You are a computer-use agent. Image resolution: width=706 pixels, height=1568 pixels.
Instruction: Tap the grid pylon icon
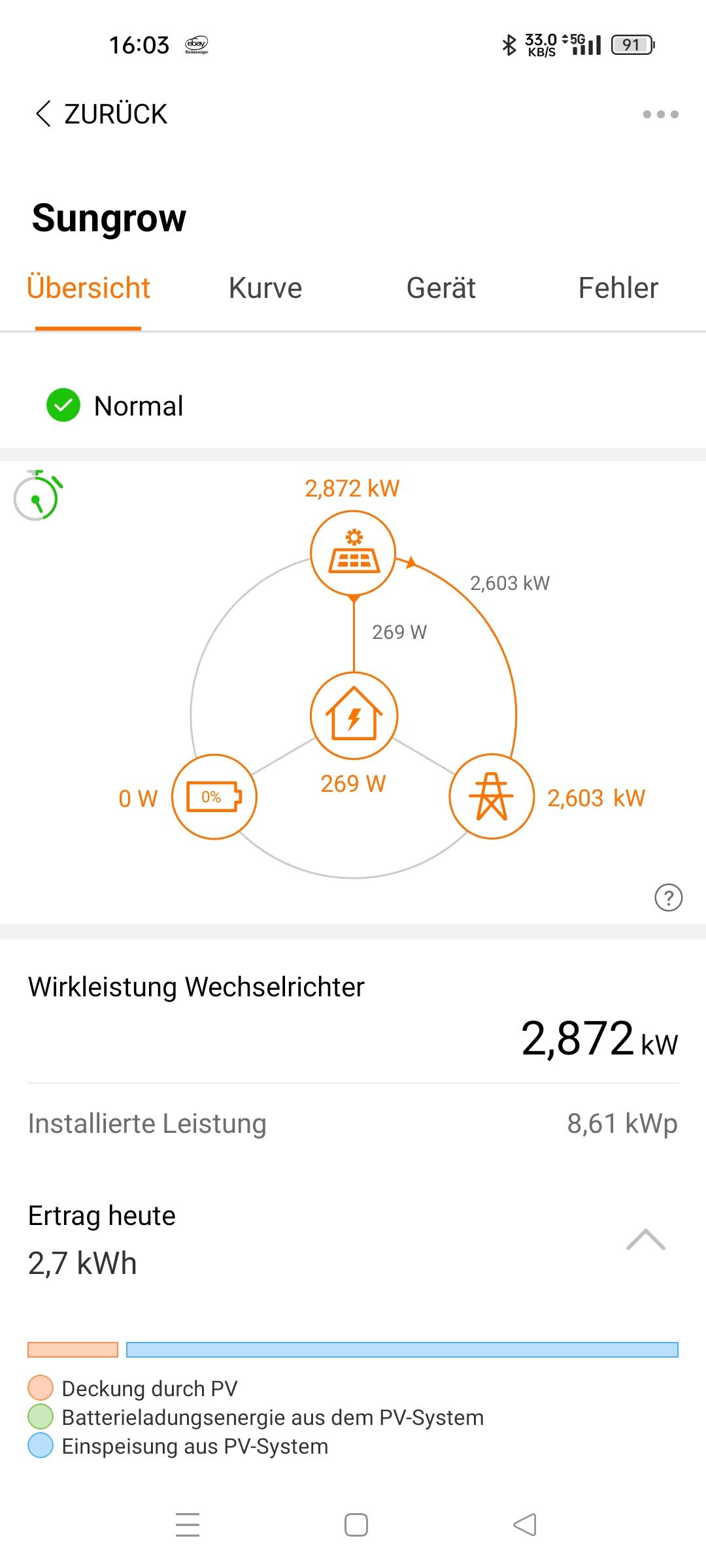point(492,797)
